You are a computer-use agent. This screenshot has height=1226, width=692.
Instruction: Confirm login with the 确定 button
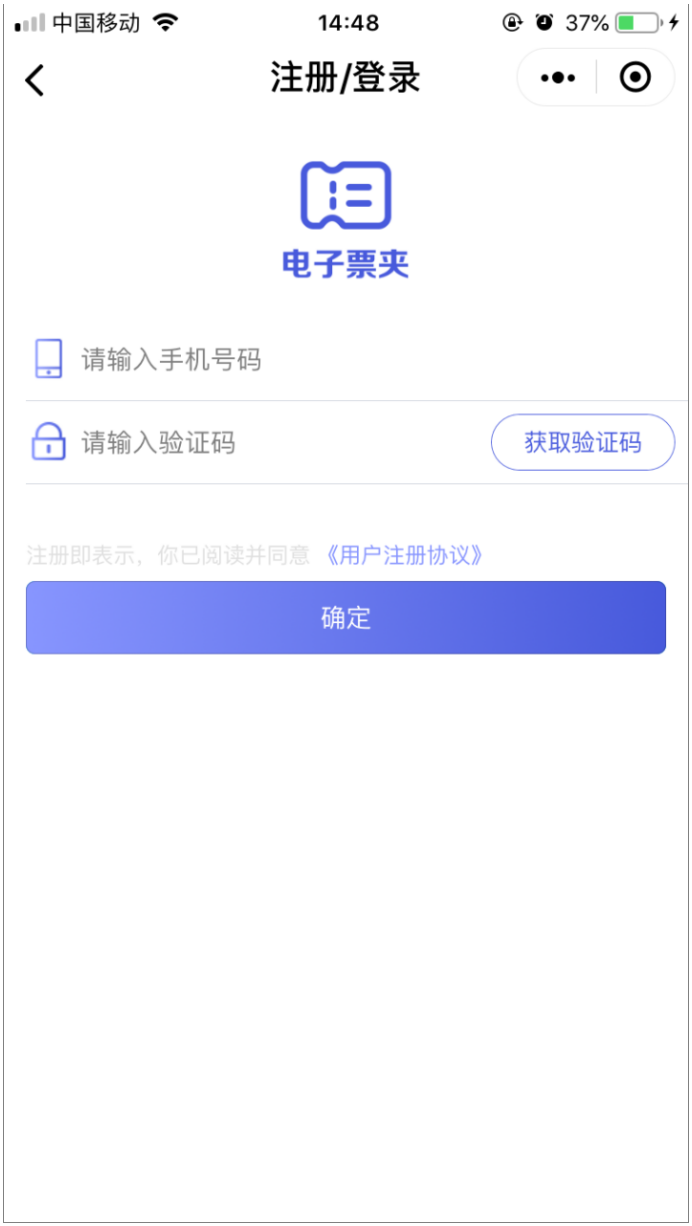click(346, 618)
